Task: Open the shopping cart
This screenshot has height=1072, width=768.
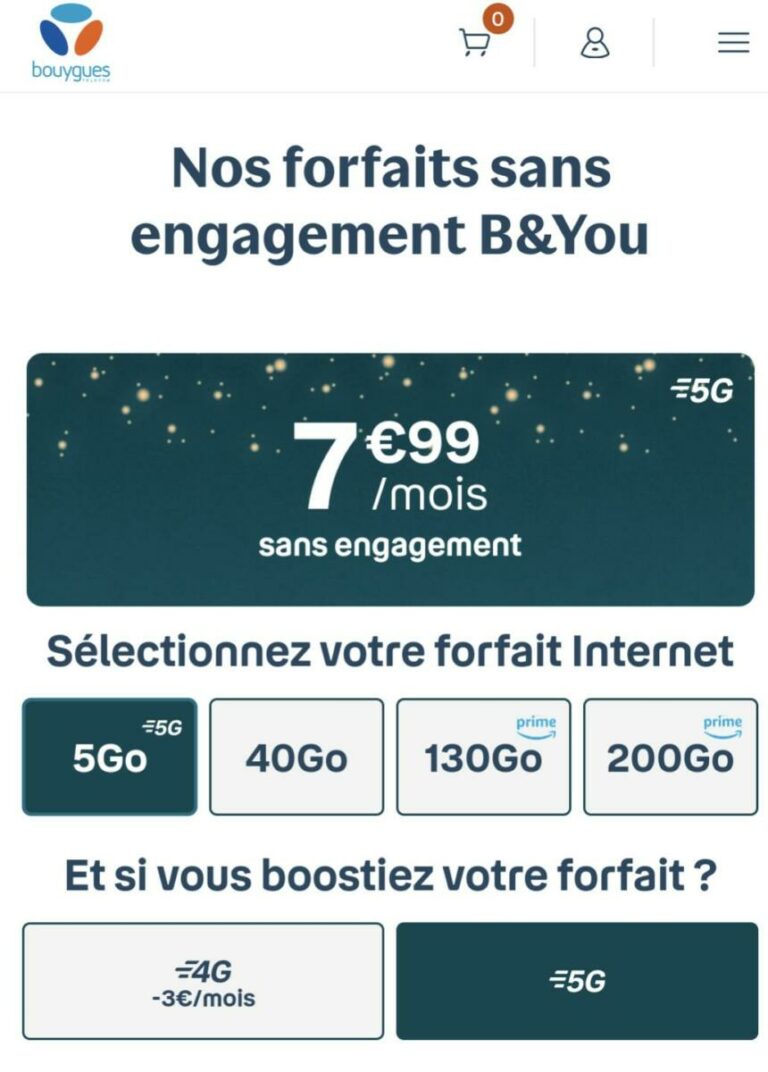Action: point(476,42)
